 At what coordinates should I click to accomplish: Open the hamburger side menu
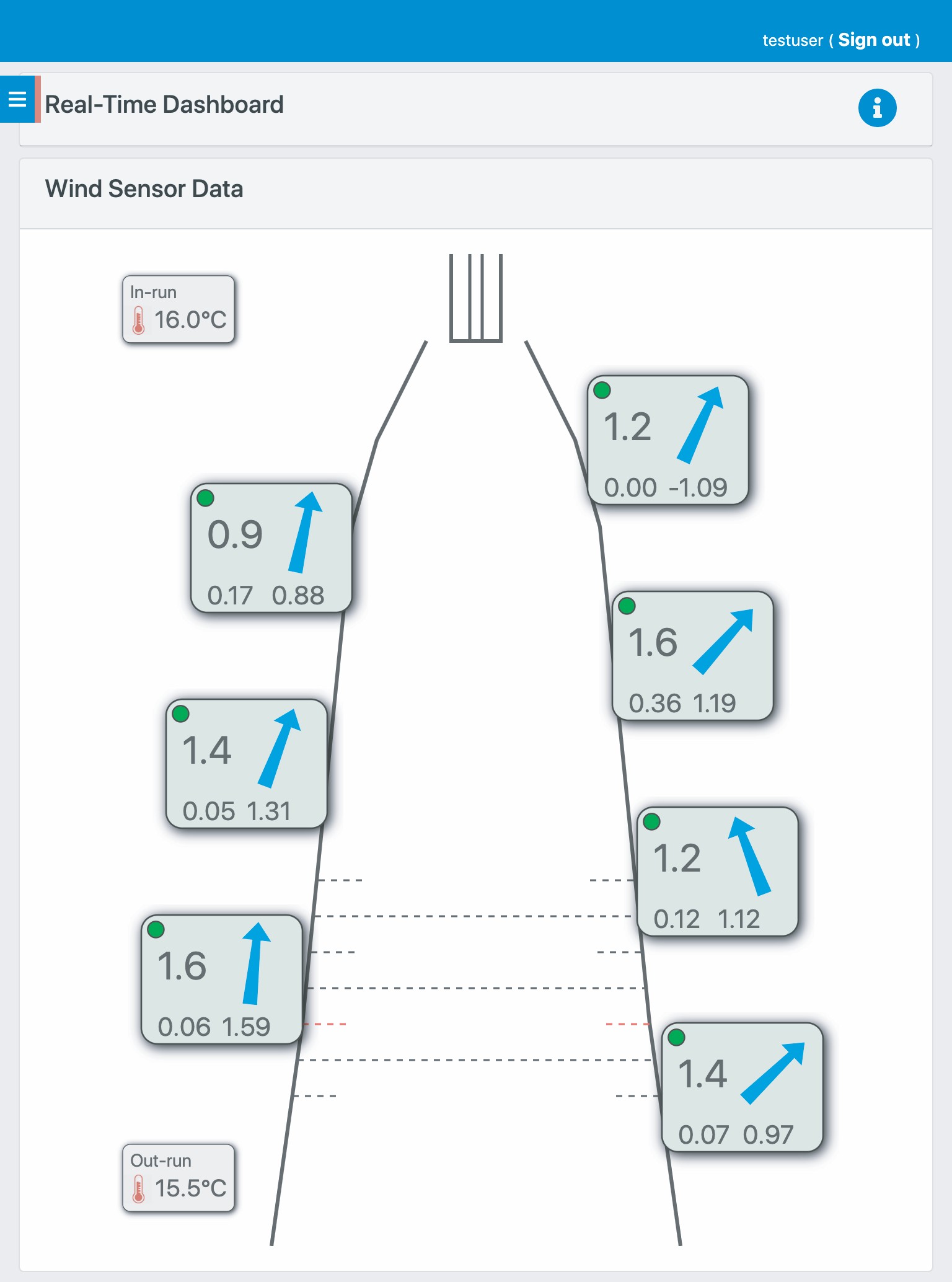click(x=17, y=99)
